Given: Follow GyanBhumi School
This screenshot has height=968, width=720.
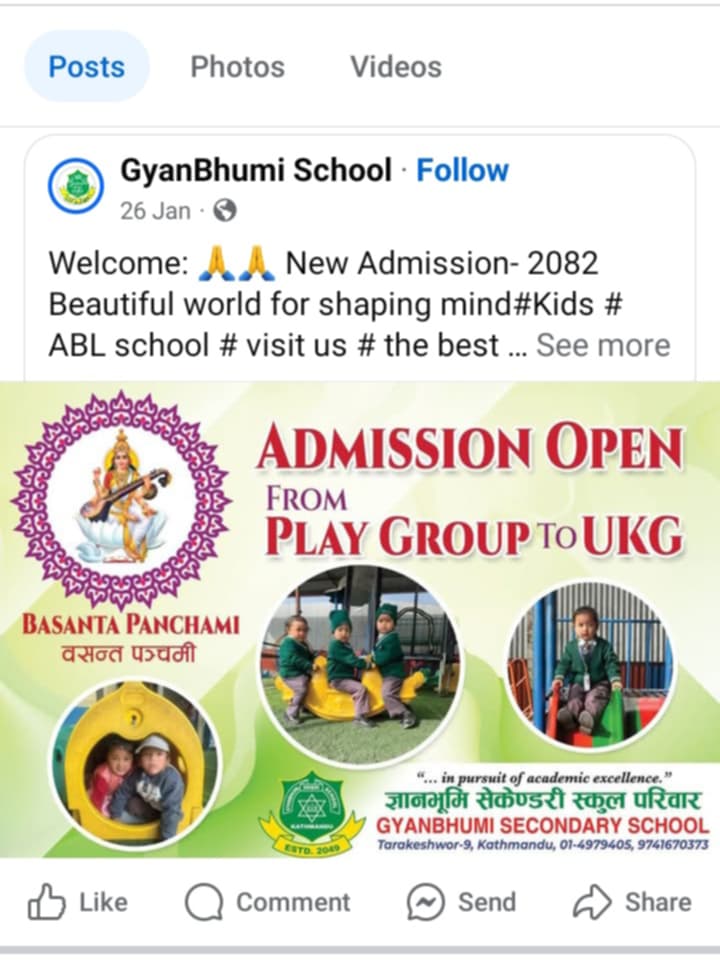Looking at the screenshot, I should pyautogui.click(x=462, y=170).
